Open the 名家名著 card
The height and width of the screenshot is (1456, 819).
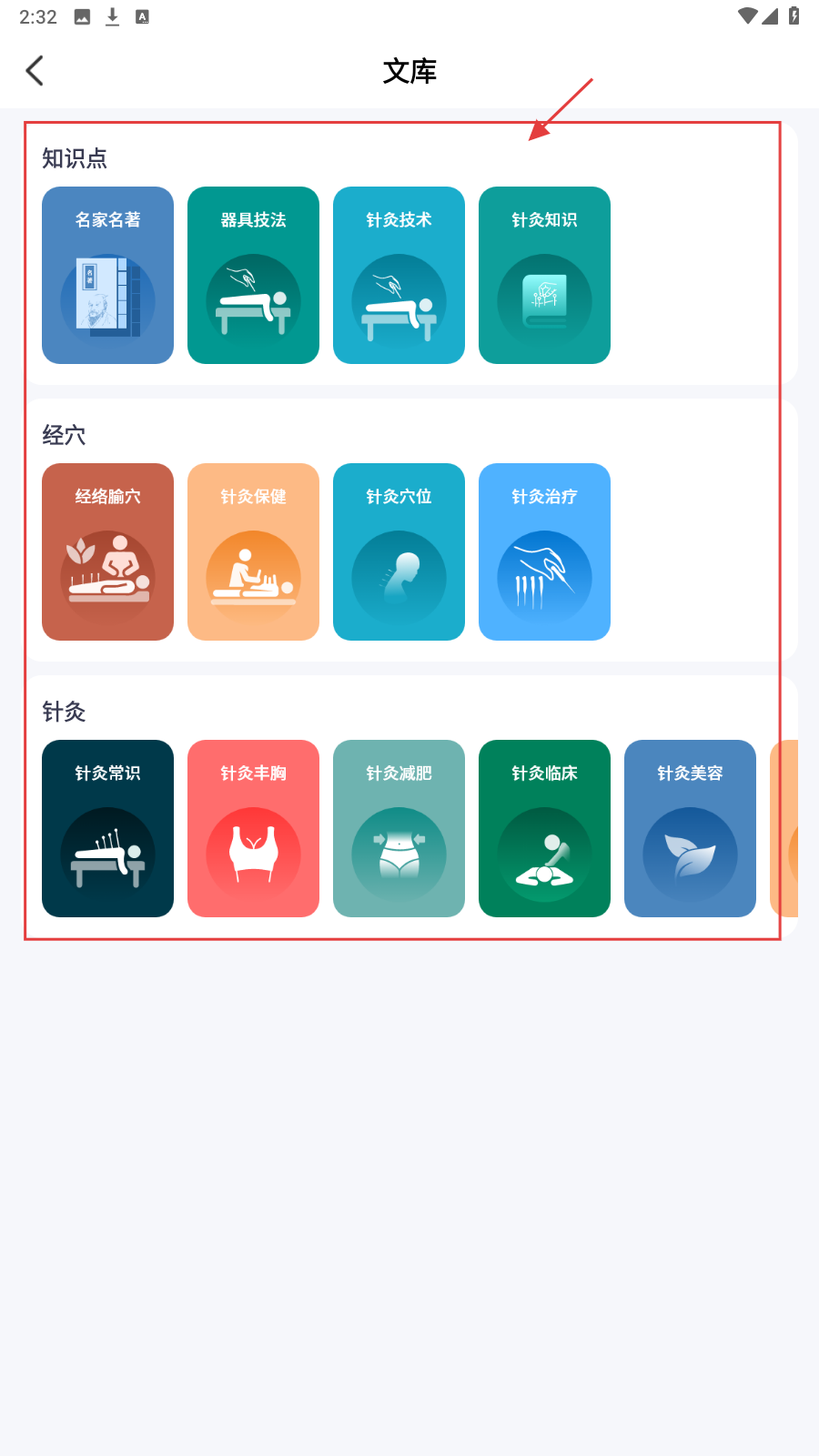[x=107, y=275]
